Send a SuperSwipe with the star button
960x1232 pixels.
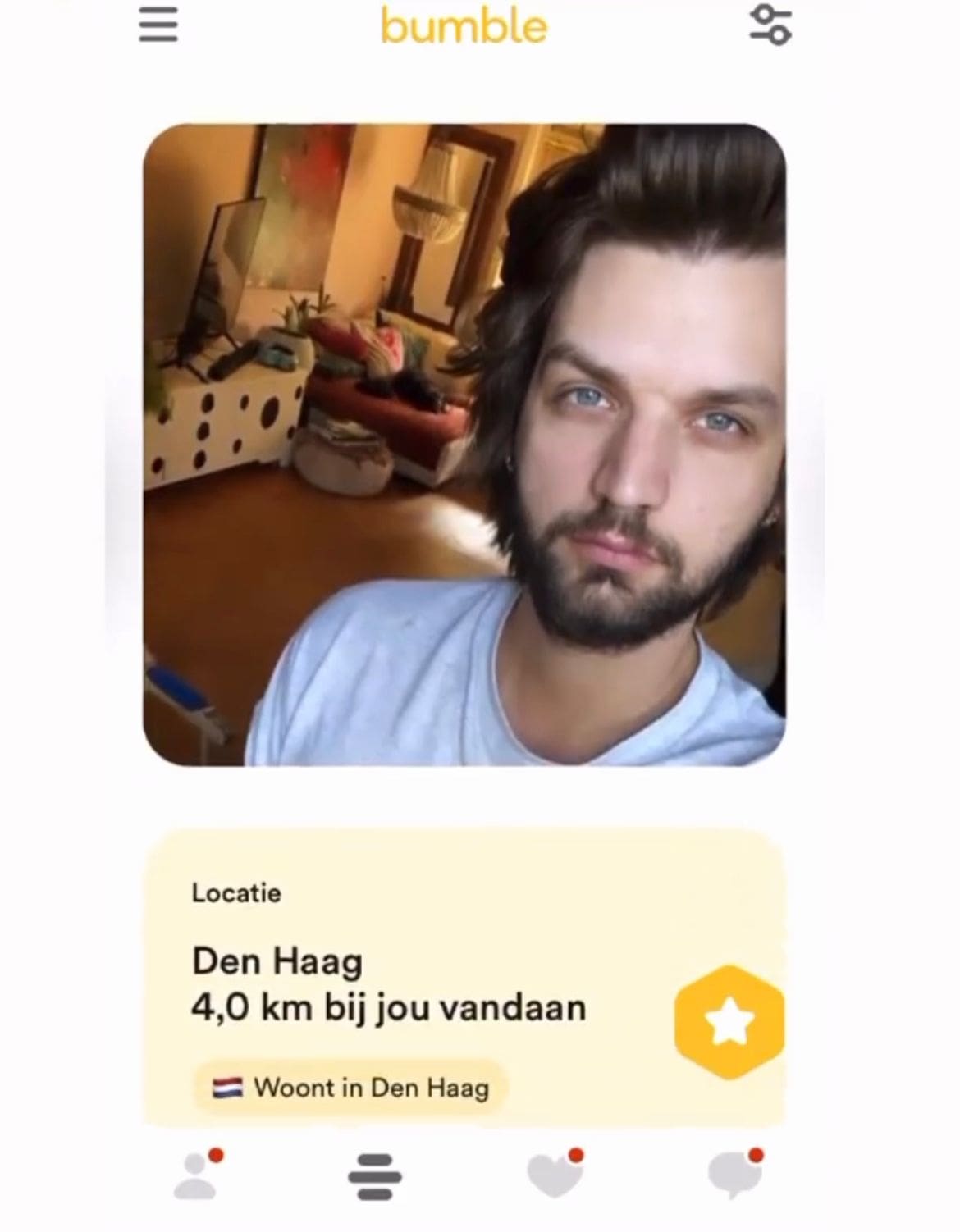[729, 1022]
